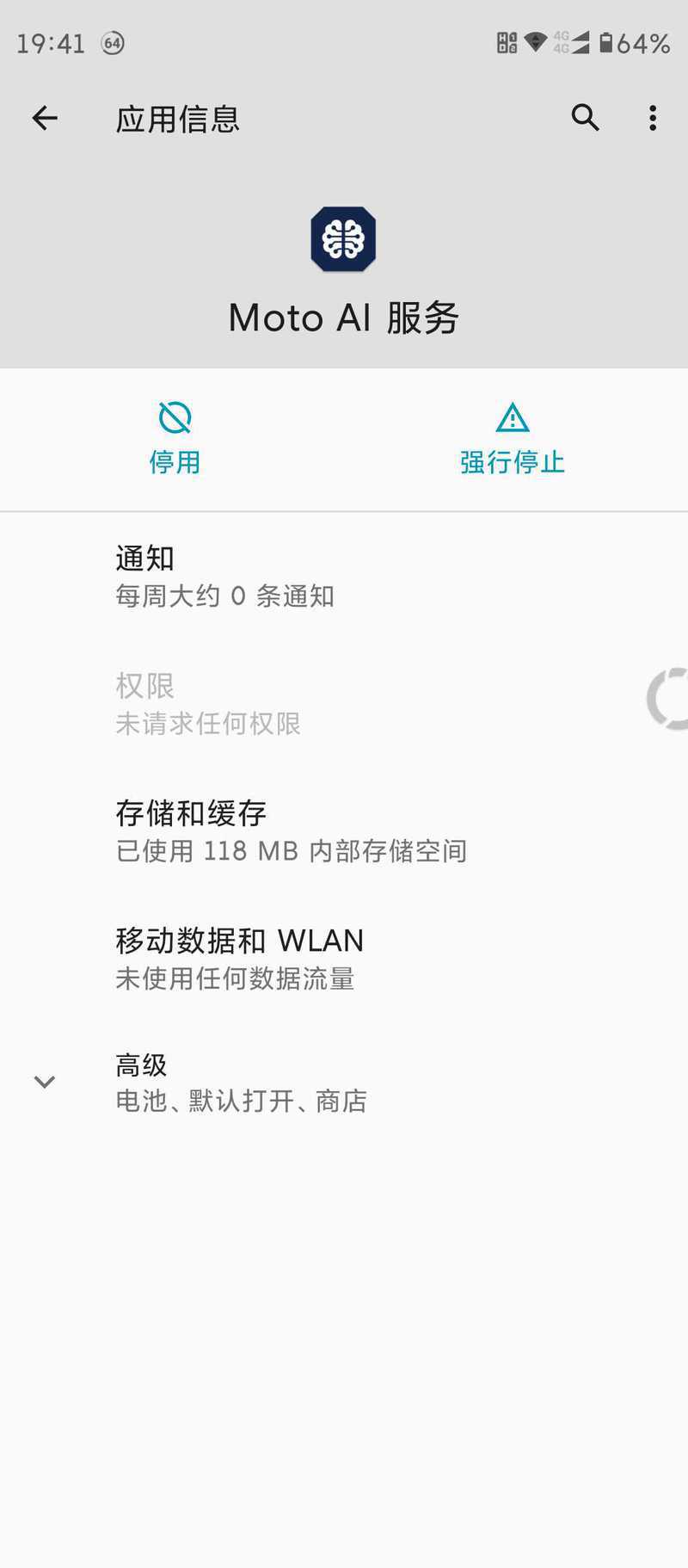Open the 通知 settings row
Image resolution: width=688 pixels, height=1568 pixels.
[344, 577]
